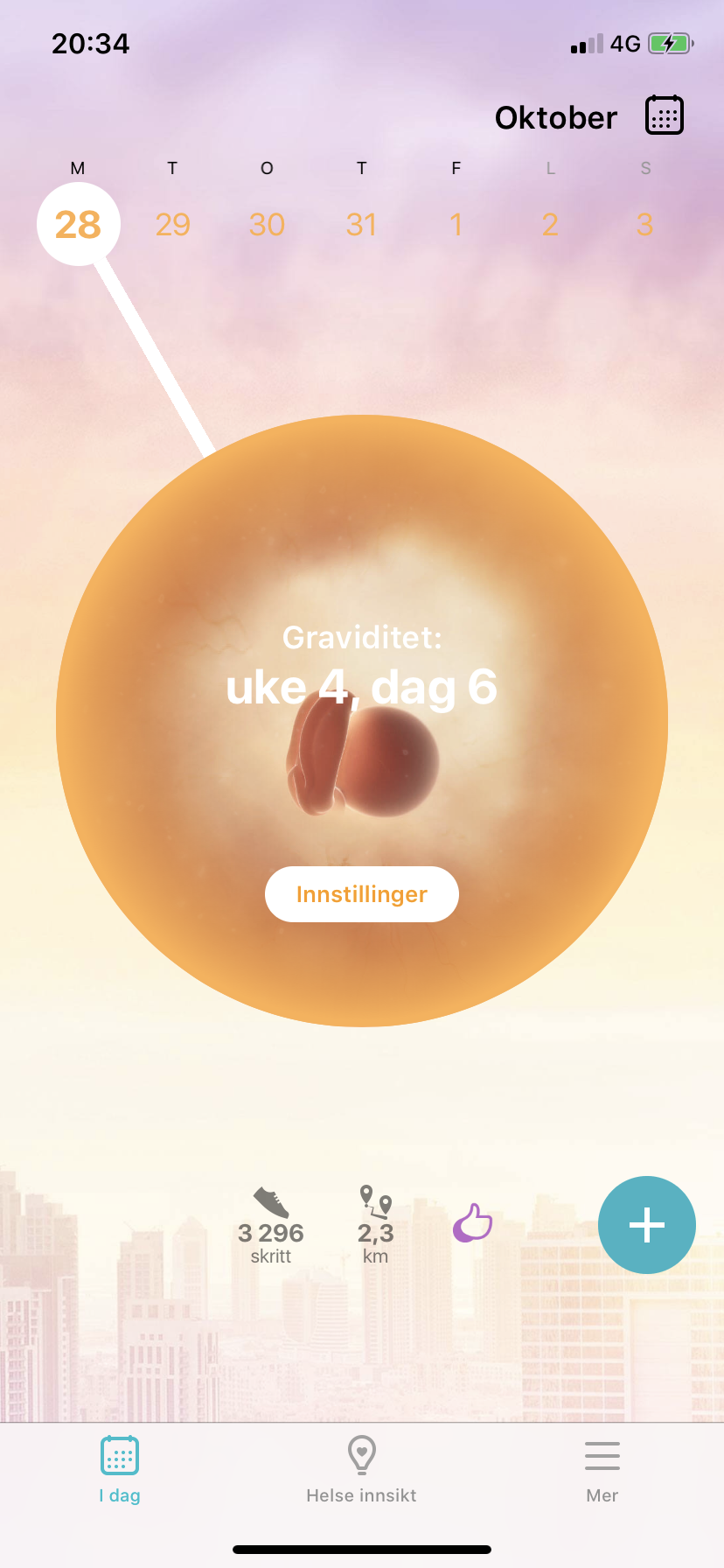Select Sunday 3 in the week strip
The width and height of the screenshot is (724, 1568).
644,225
